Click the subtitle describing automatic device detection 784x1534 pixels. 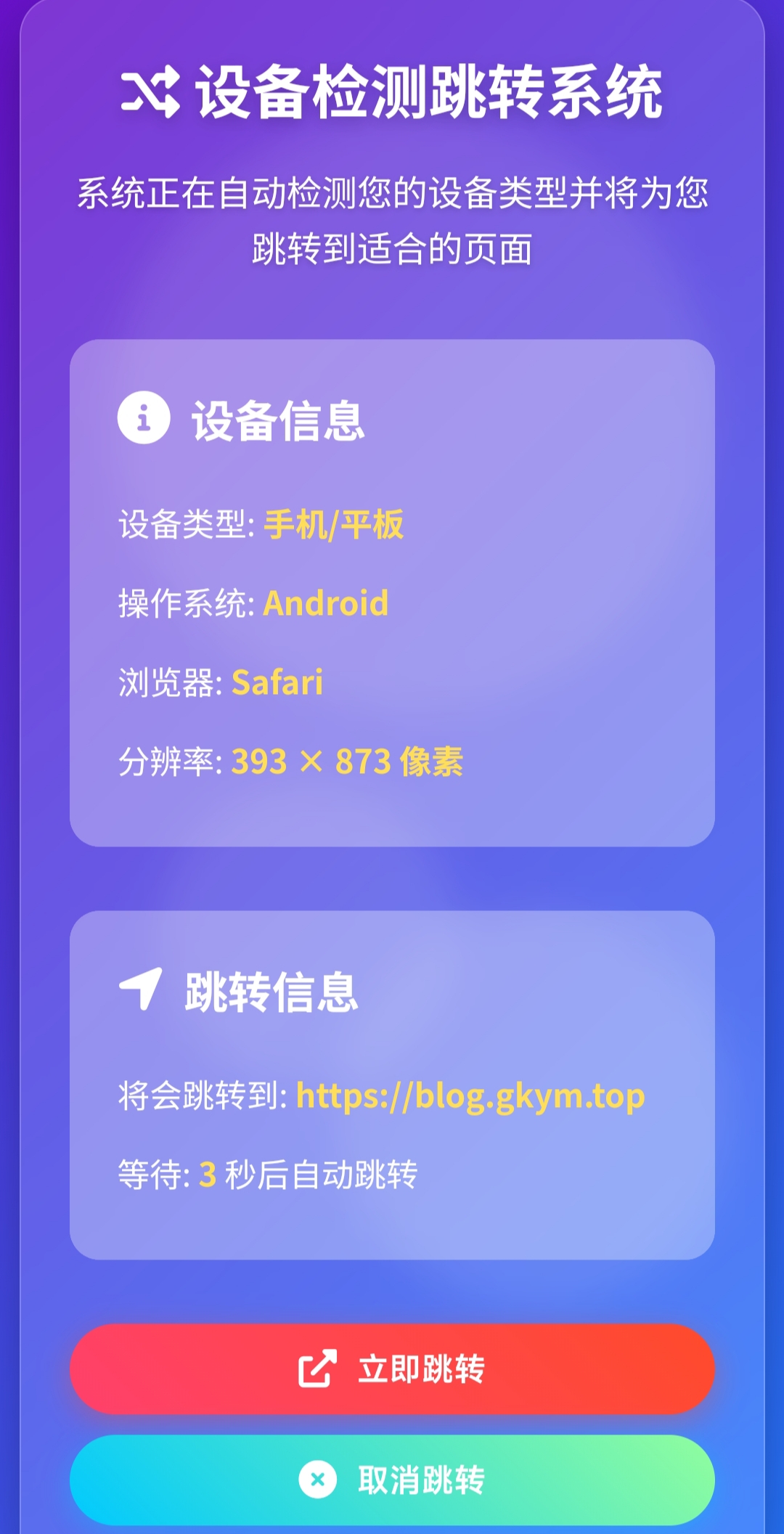[392, 218]
